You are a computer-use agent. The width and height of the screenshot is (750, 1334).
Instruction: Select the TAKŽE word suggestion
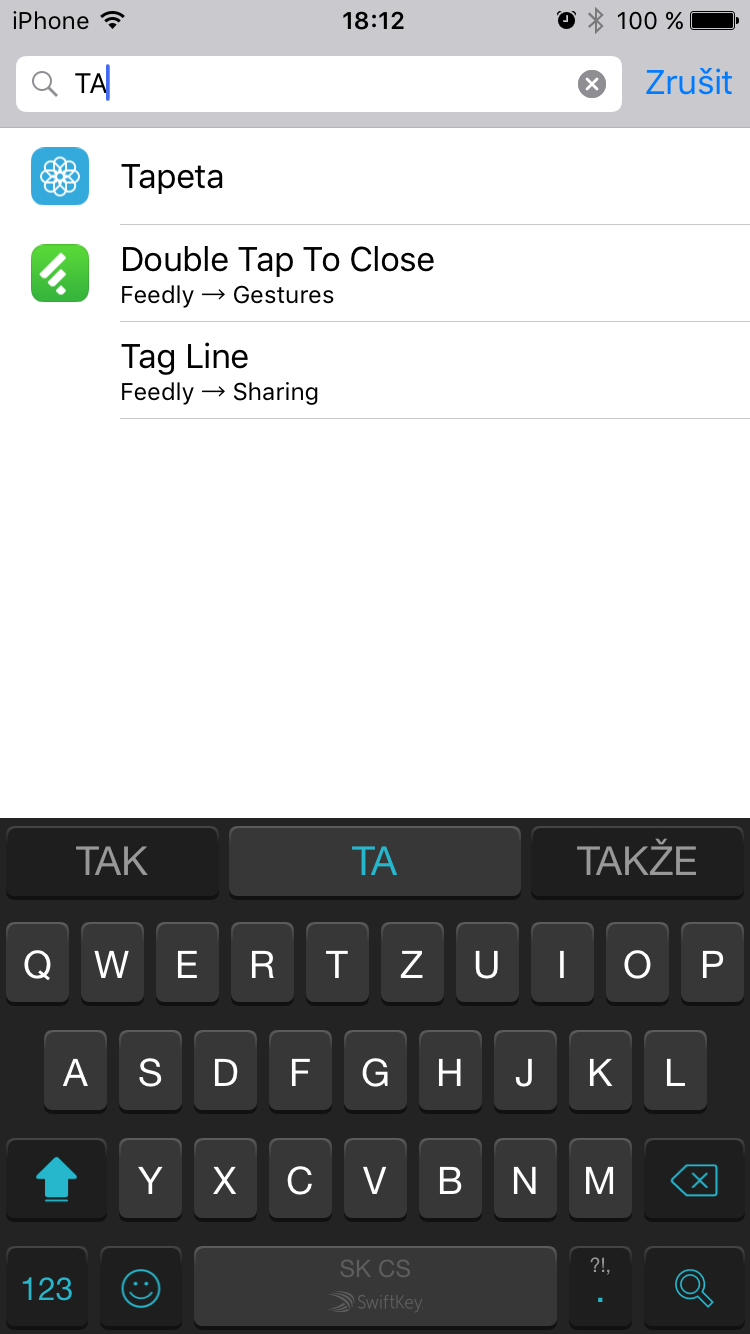(x=637, y=861)
